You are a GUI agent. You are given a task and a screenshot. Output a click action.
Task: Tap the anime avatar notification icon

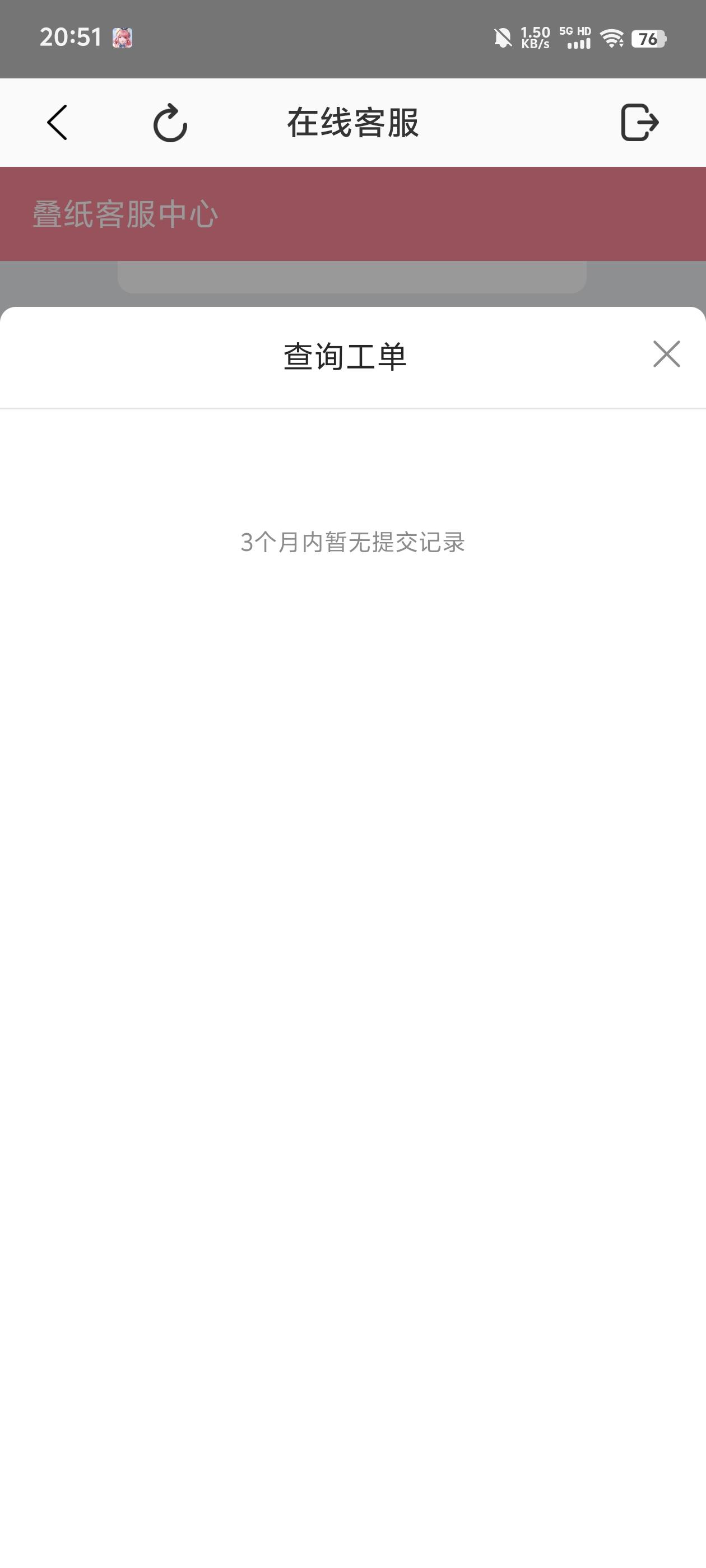coord(123,38)
